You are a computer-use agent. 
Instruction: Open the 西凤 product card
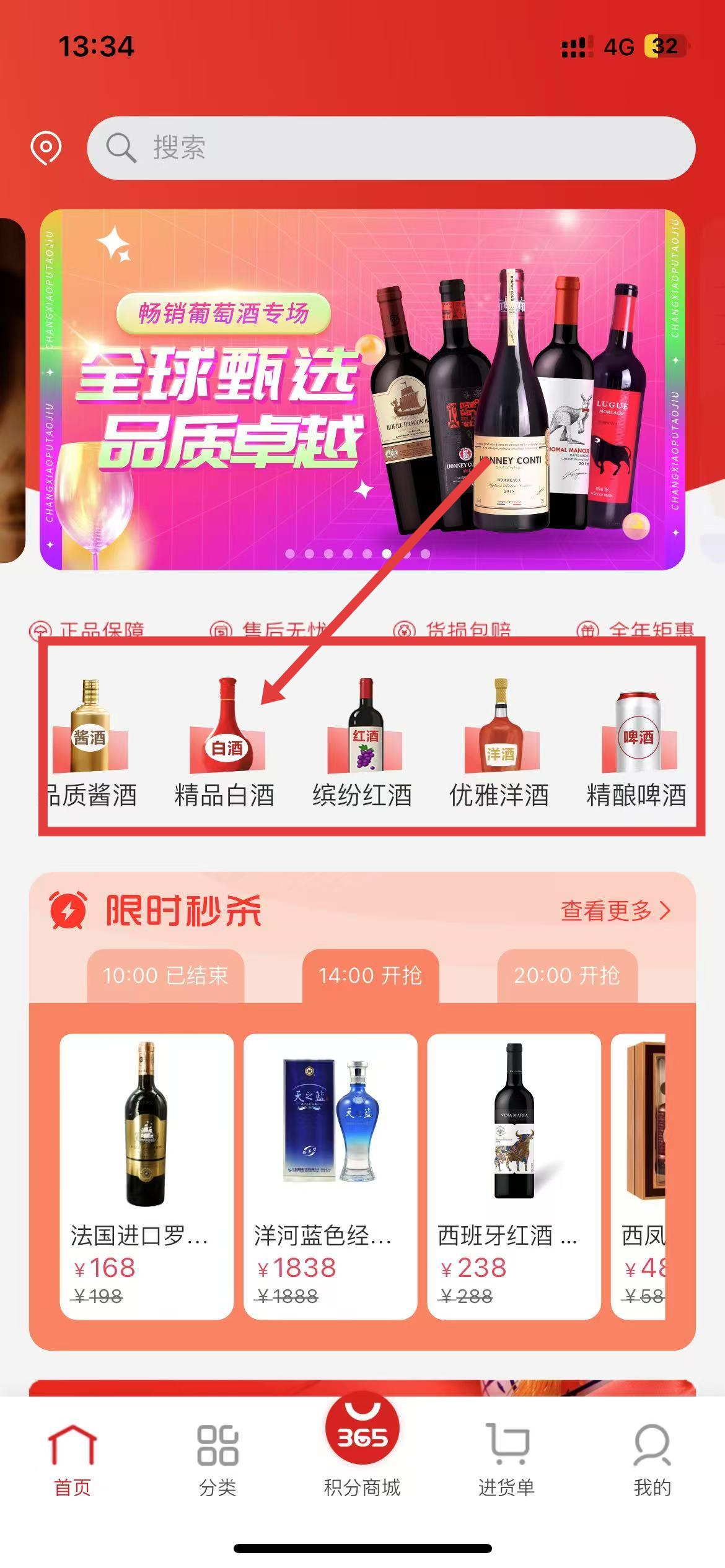pos(639,1175)
